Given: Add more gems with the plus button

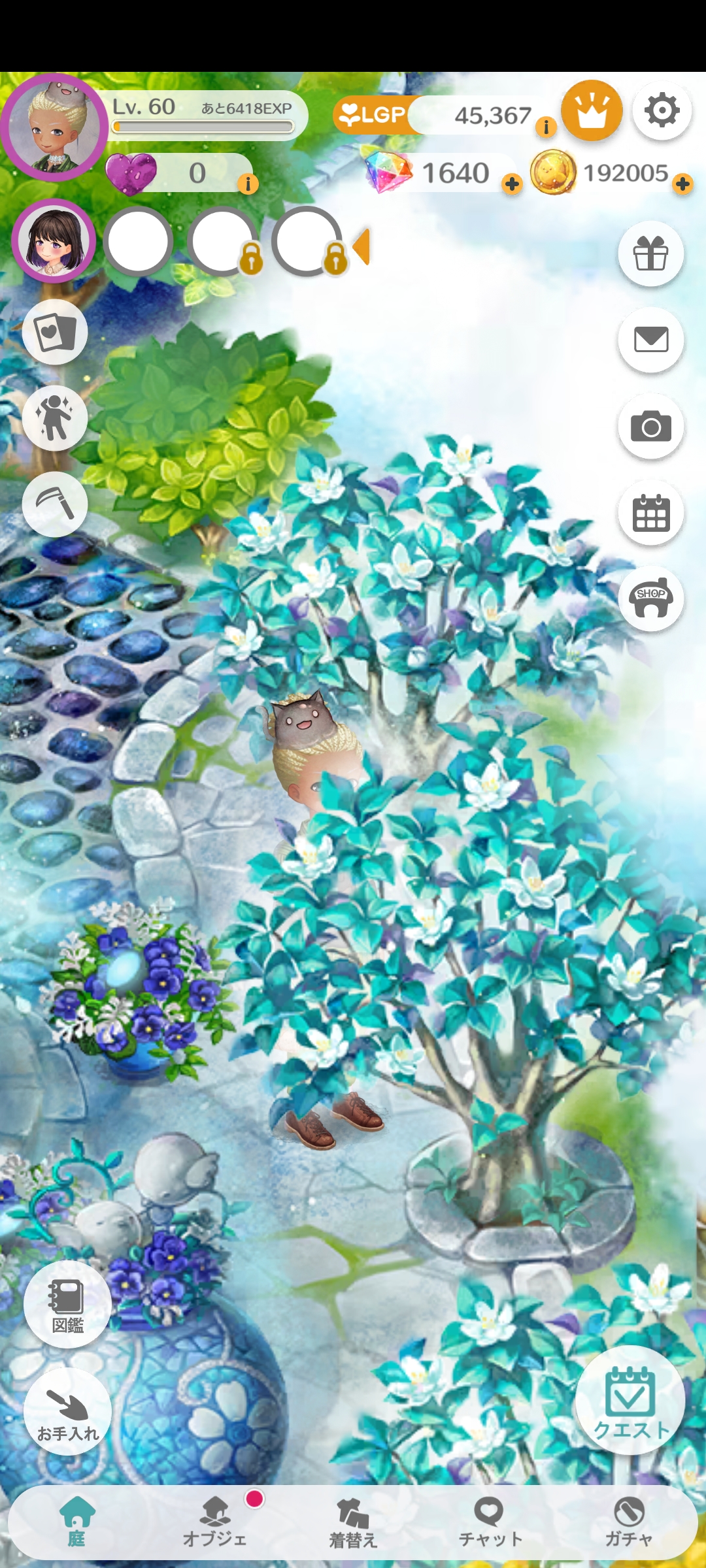Looking at the screenshot, I should click(513, 184).
